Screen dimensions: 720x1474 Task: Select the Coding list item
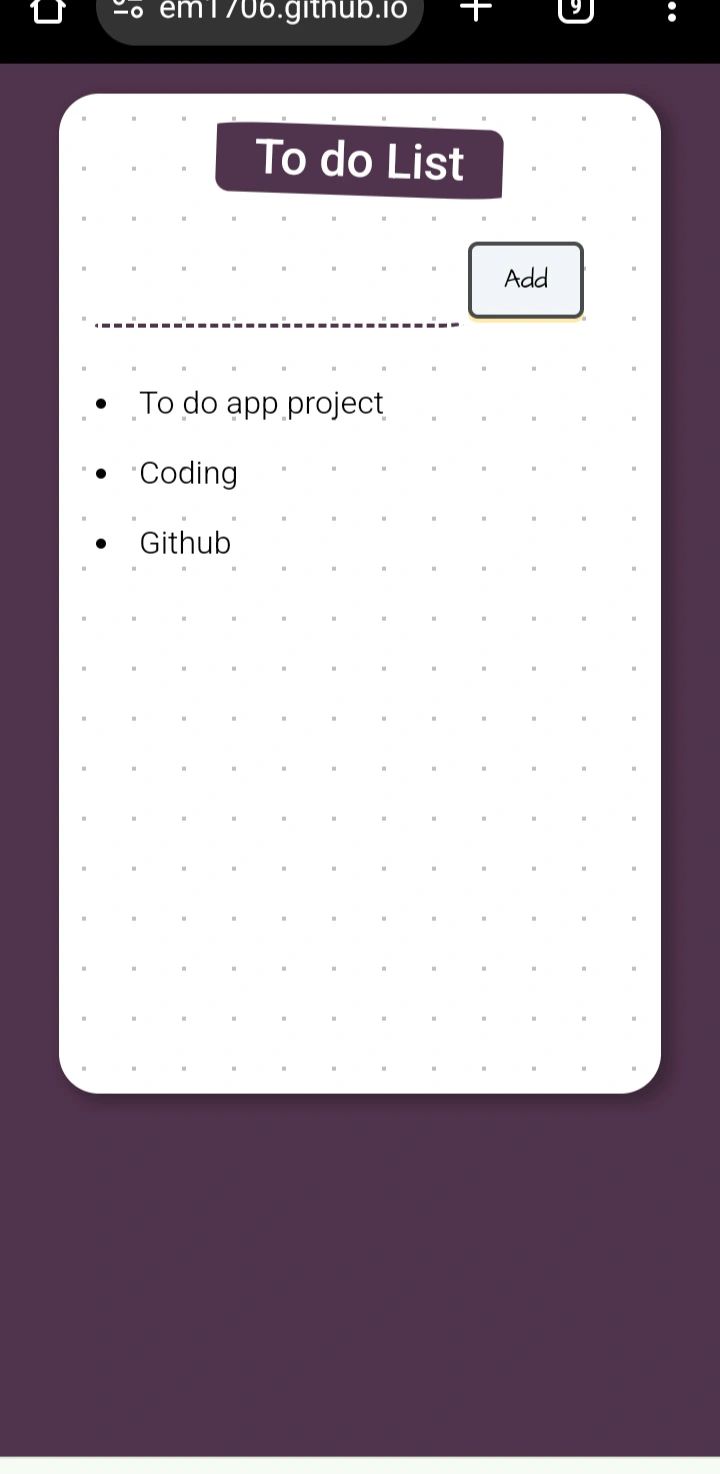coord(188,473)
